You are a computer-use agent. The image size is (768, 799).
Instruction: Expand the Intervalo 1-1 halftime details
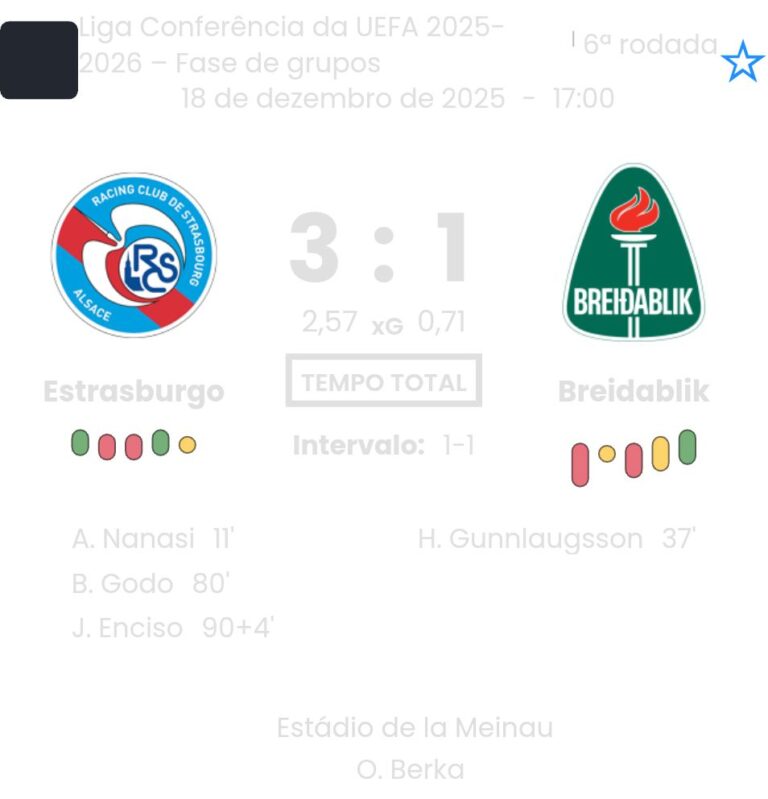(383, 447)
